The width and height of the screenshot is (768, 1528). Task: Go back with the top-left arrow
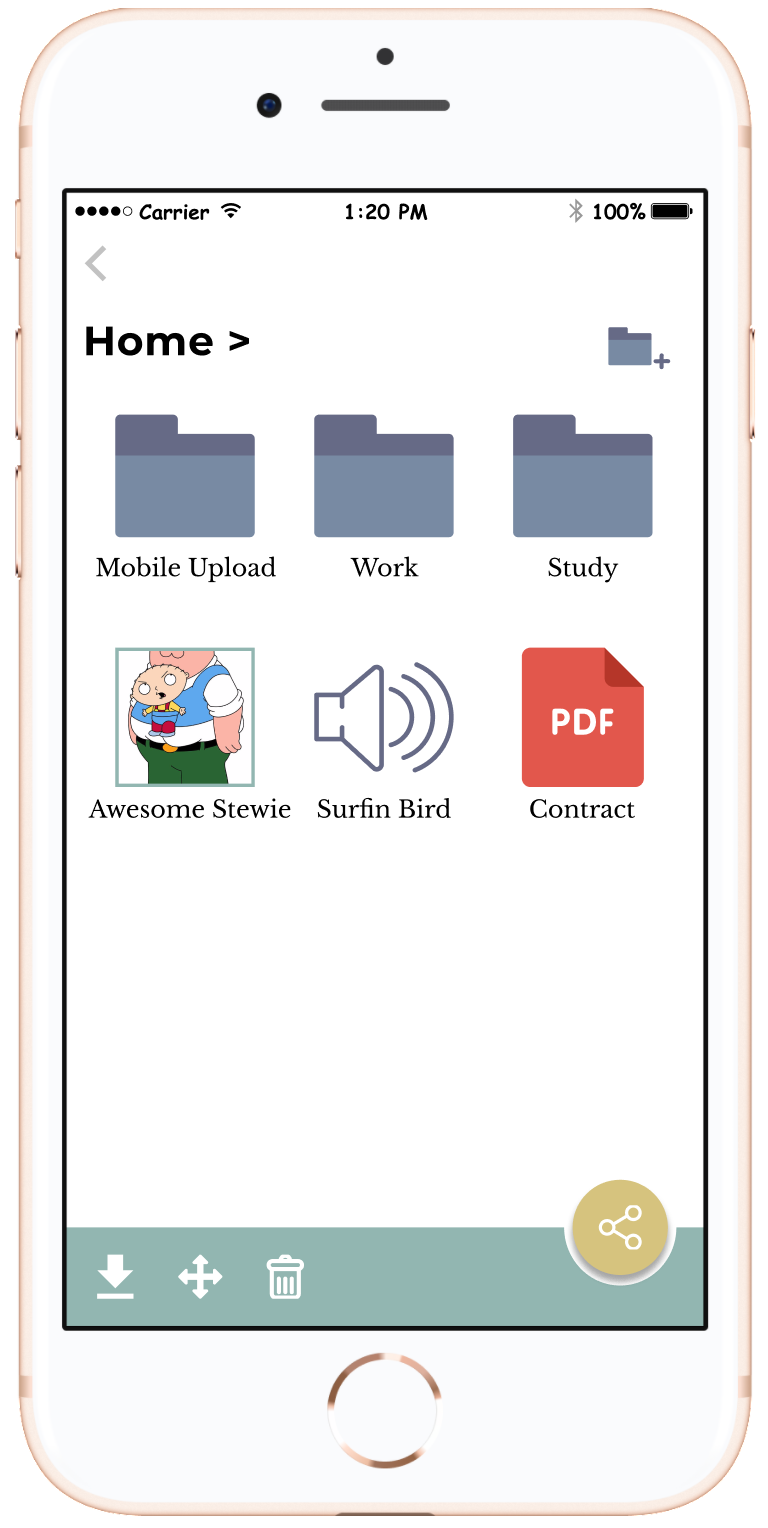click(x=96, y=264)
